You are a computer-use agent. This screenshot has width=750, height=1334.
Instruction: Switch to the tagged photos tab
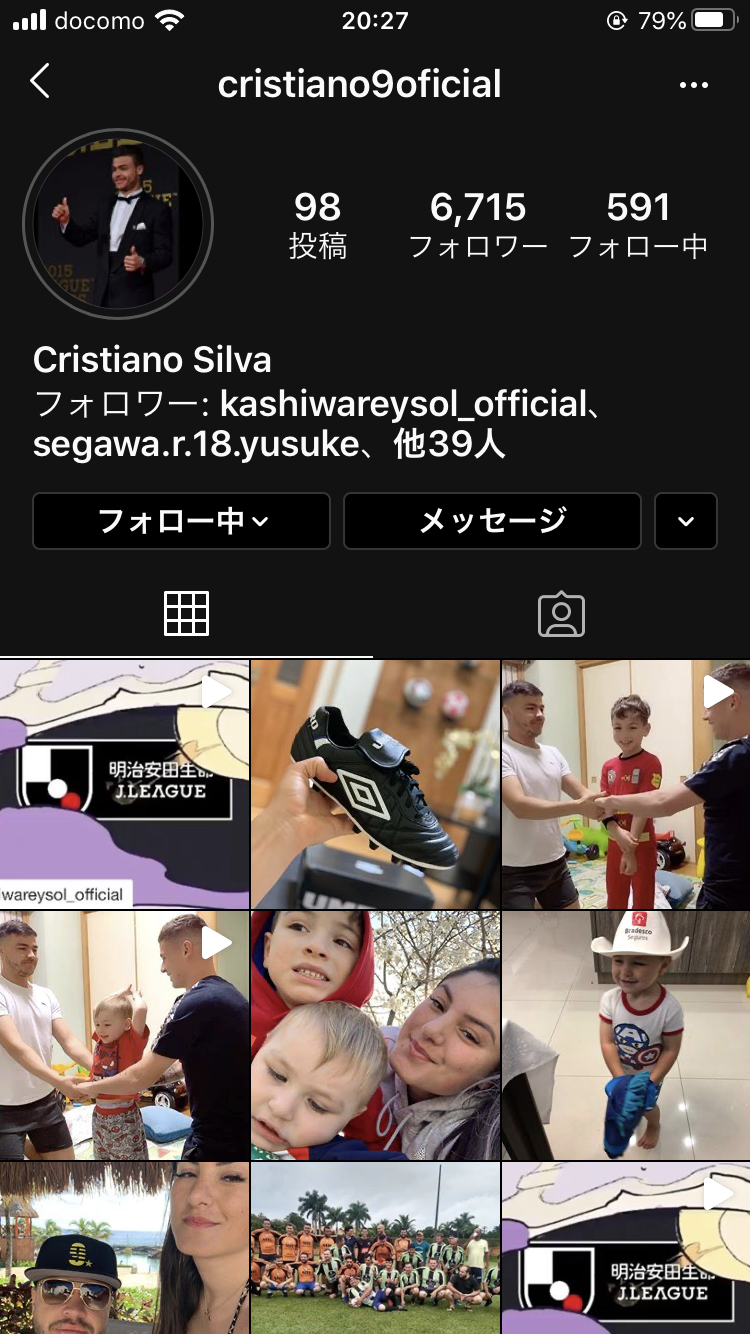[561, 614]
